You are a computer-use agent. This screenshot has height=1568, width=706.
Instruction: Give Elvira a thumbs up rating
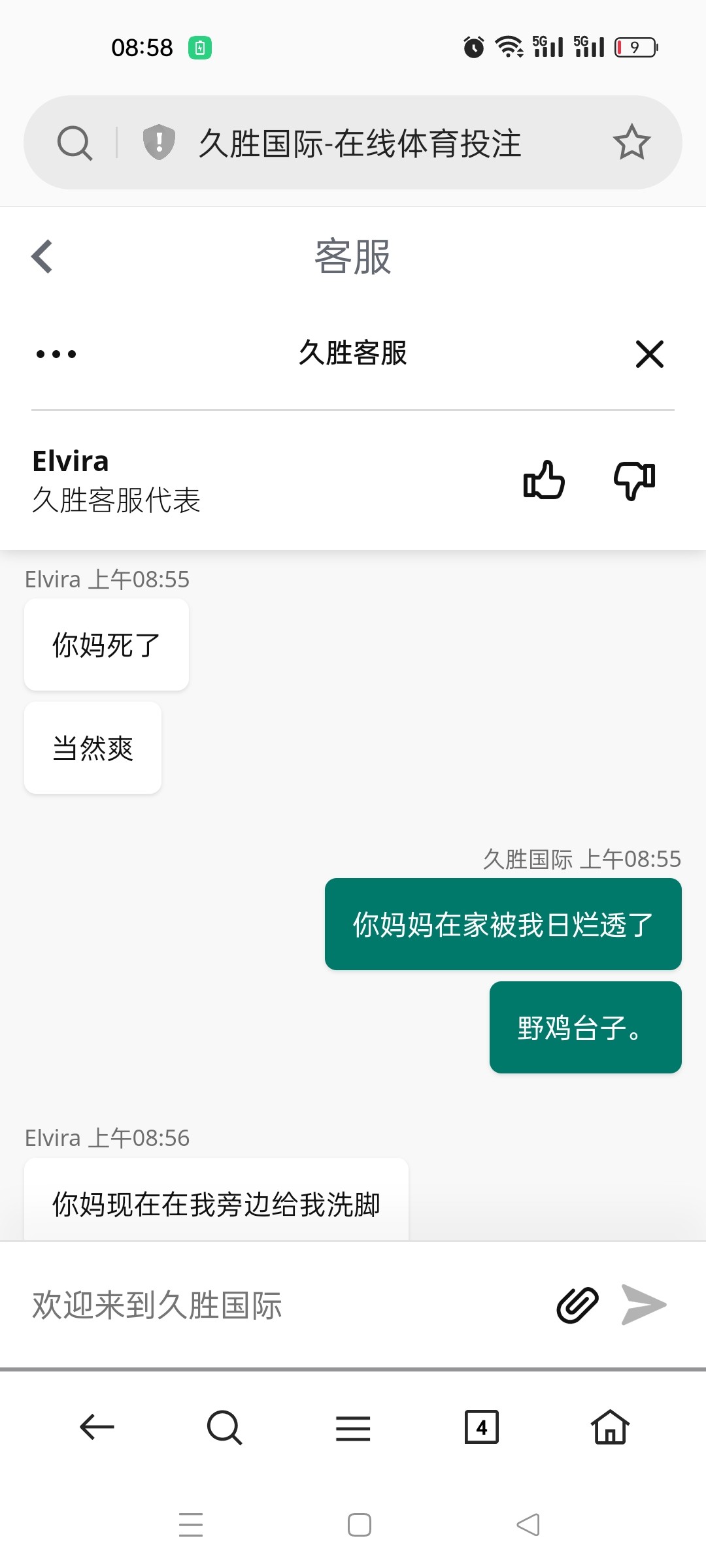pos(544,480)
